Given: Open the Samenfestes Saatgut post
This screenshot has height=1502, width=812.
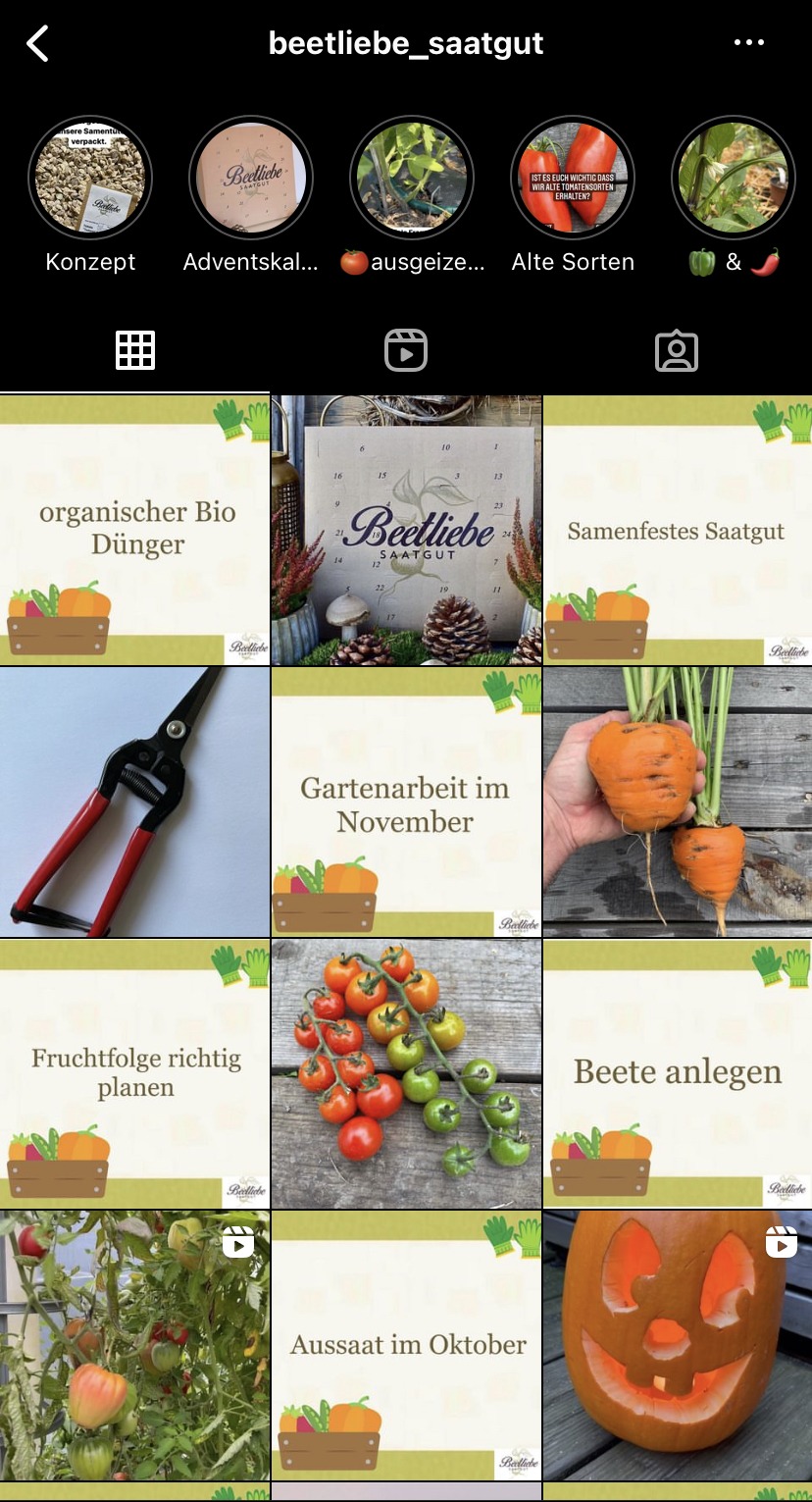Looking at the screenshot, I should (x=678, y=530).
